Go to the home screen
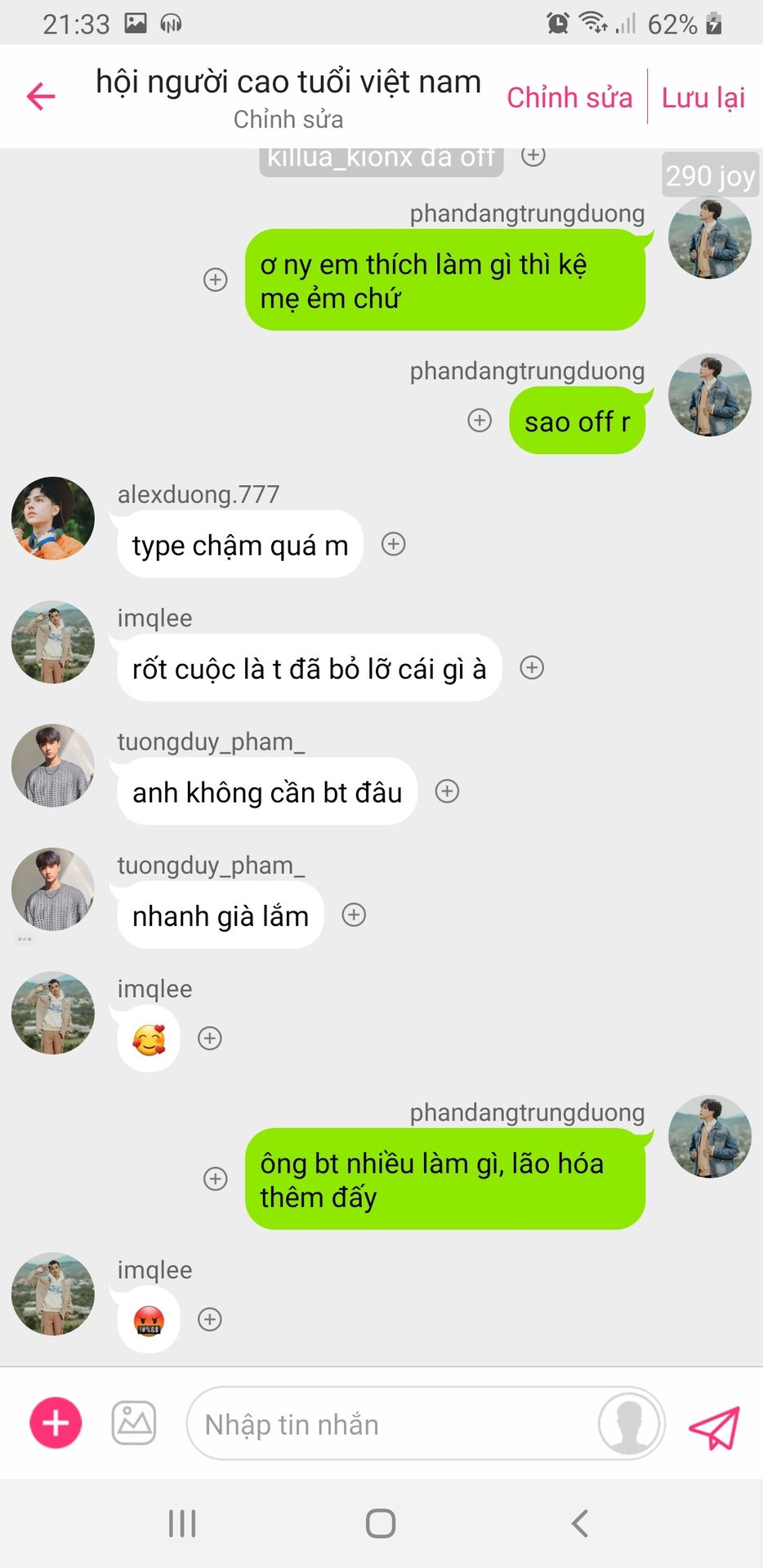The image size is (763, 1568). [x=381, y=1523]
